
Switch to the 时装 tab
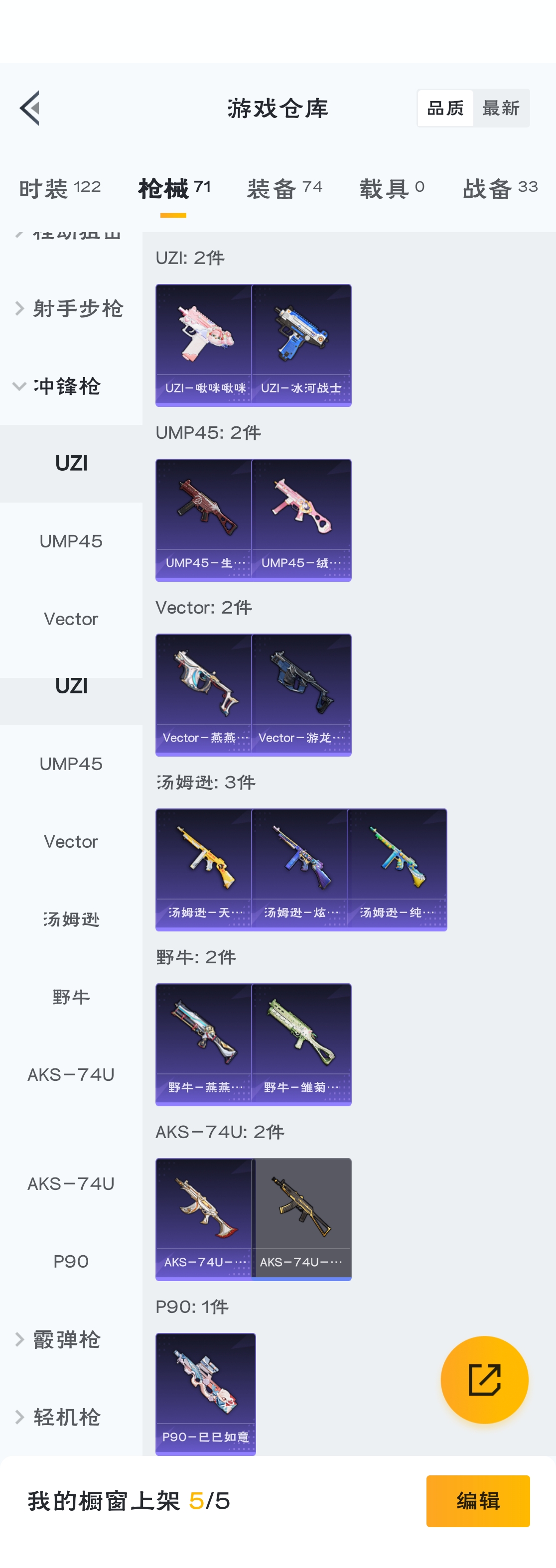tap(60, 188)
